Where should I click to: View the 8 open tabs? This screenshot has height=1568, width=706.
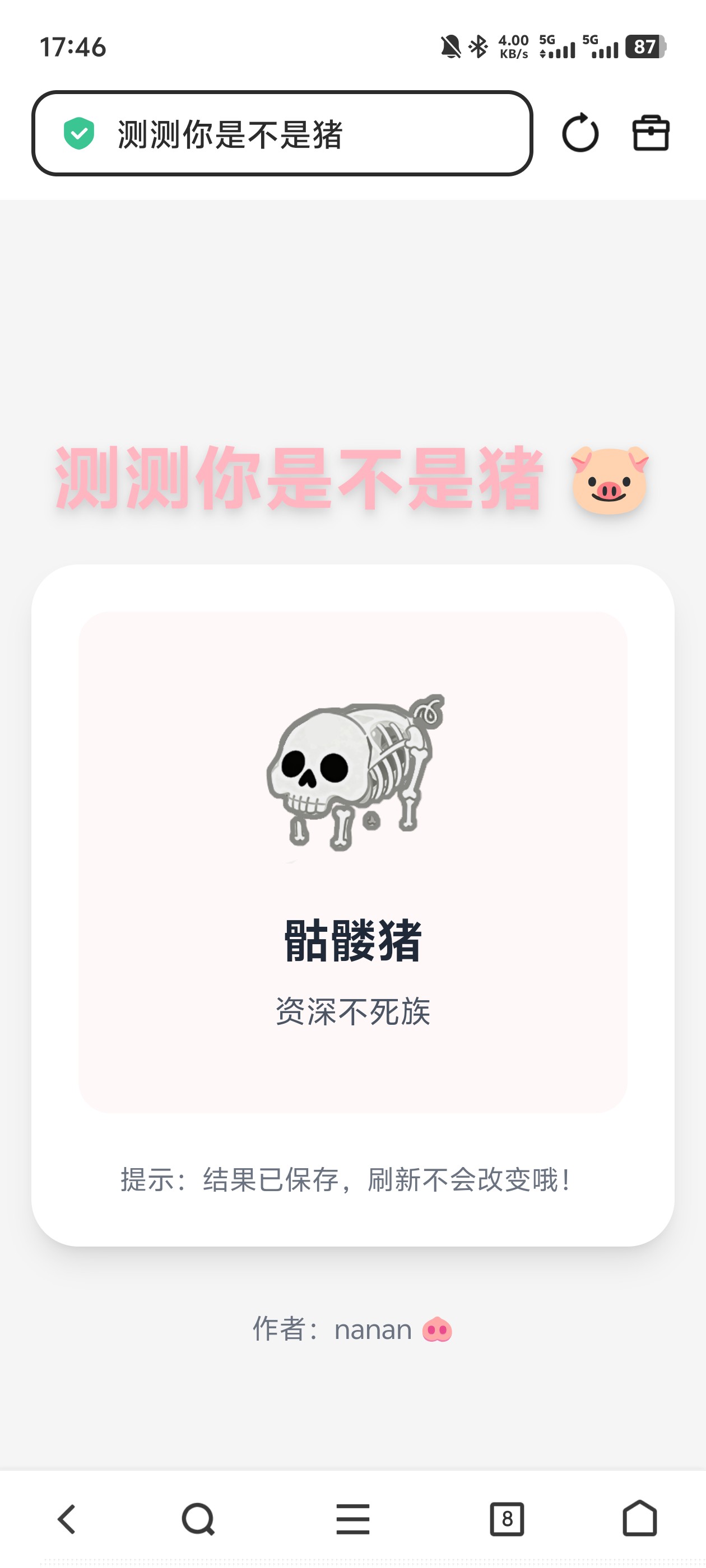[x=507, y=1519]
